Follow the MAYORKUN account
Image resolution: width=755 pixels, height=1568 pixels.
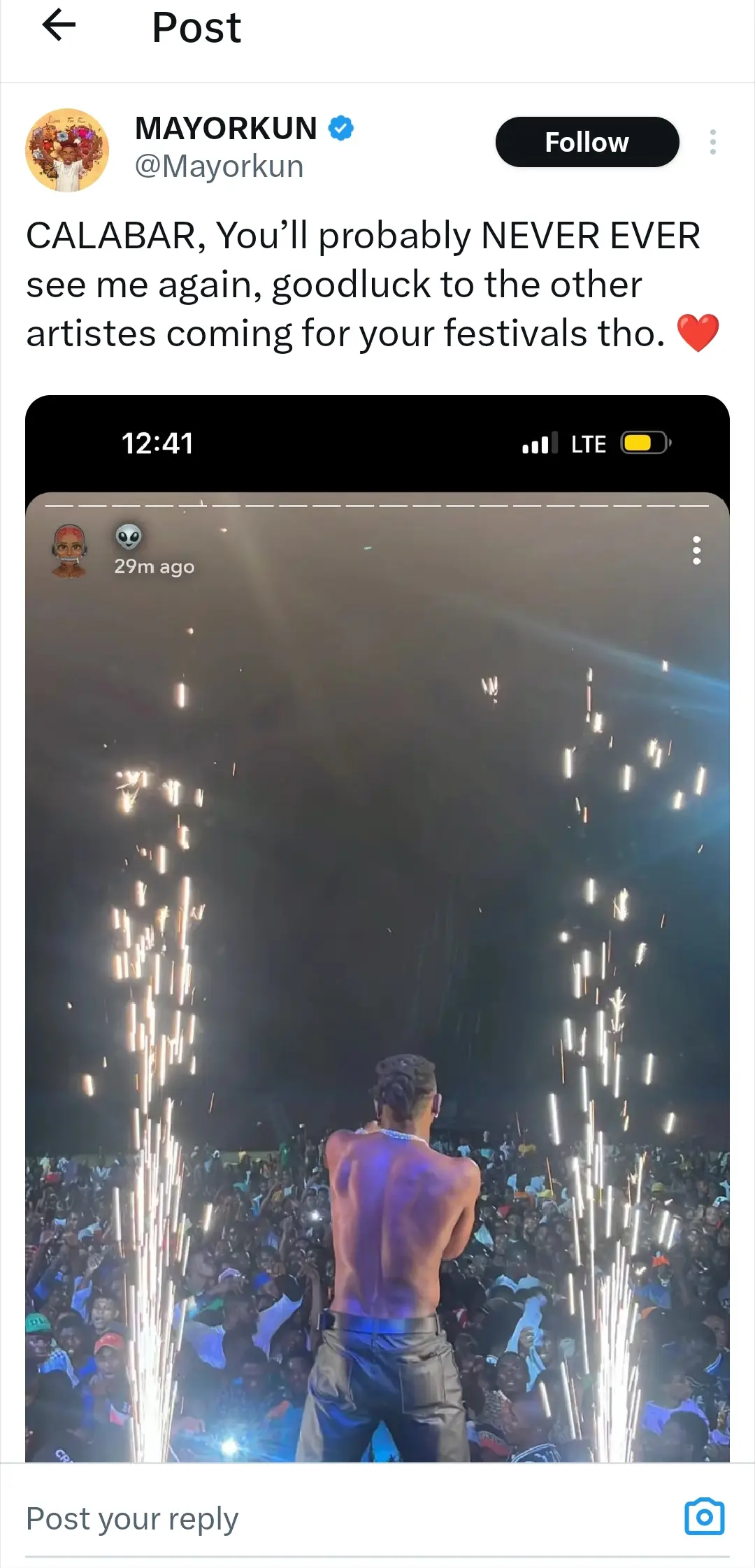pos(587,142)
